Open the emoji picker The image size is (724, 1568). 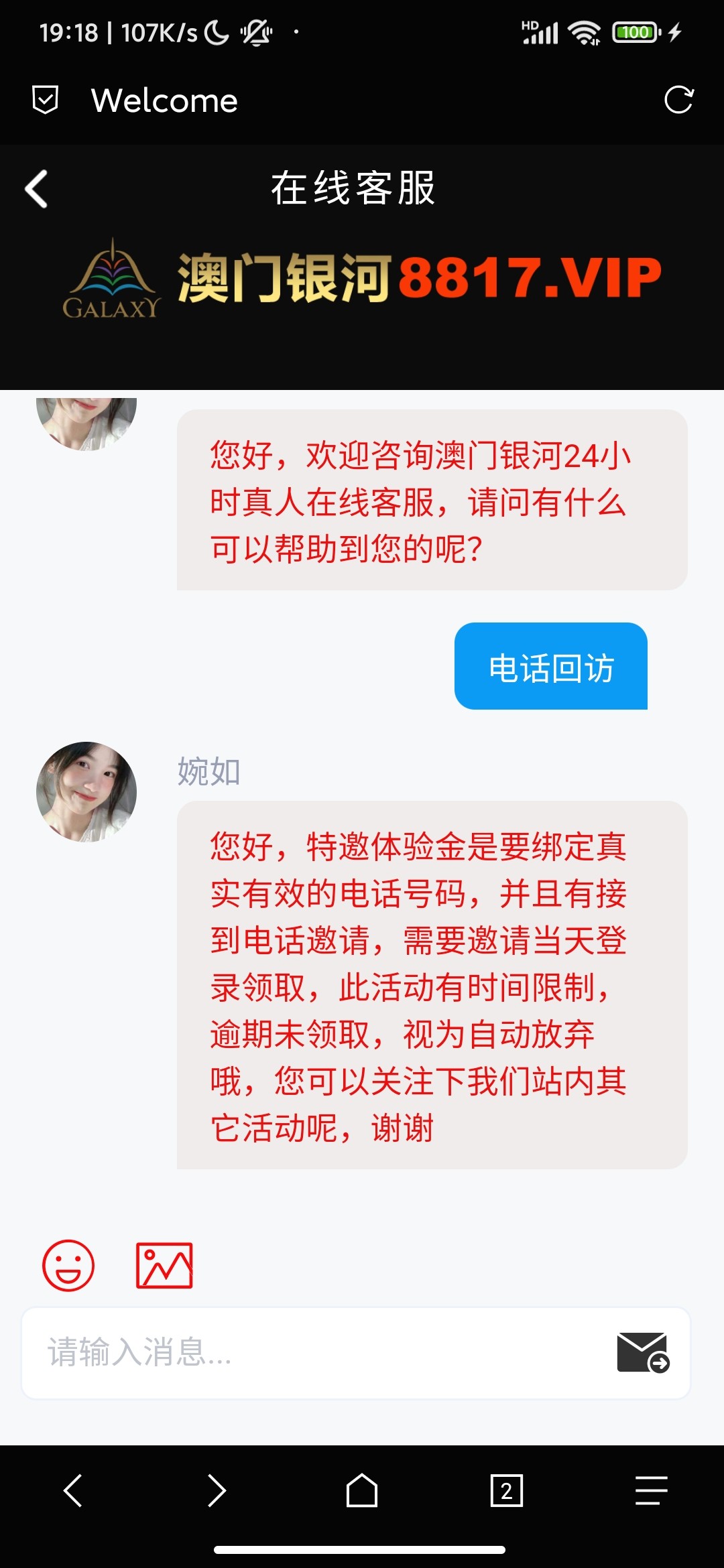pyautogui.click(x=68, y=1265)
